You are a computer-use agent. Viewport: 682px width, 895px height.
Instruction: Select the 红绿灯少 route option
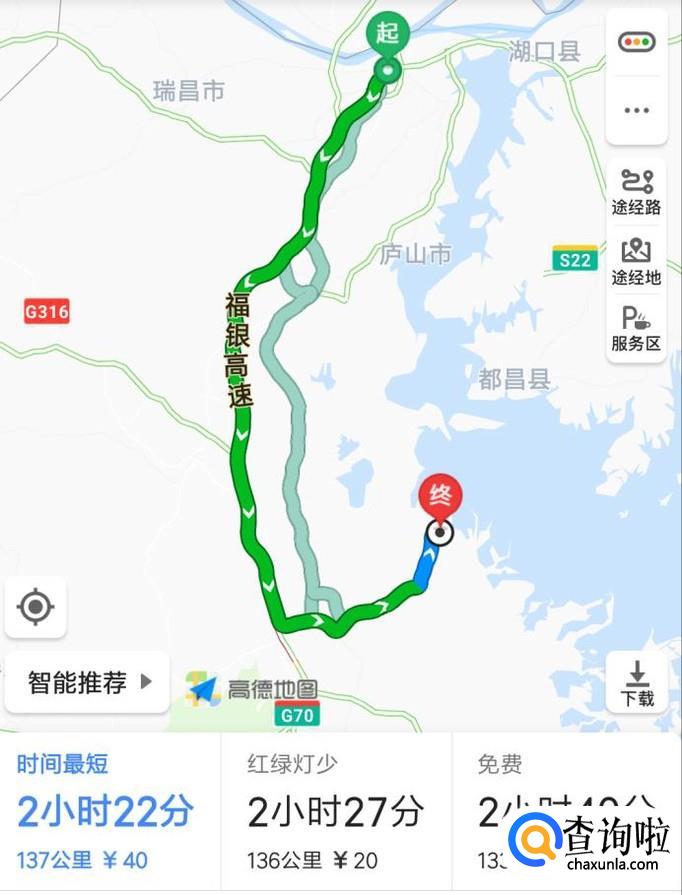coord(337,812)
